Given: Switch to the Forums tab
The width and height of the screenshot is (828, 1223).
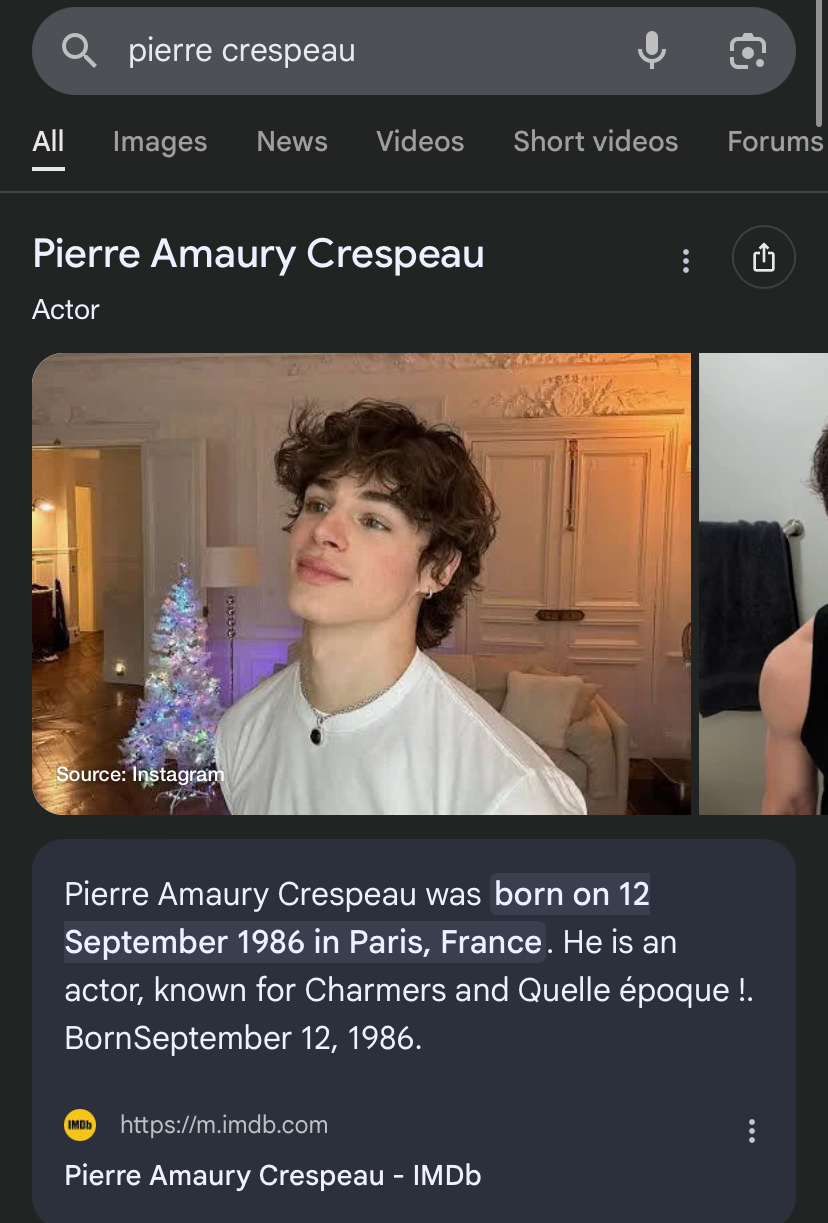Looking at the screenshot, I should click(x=775, y=142).
